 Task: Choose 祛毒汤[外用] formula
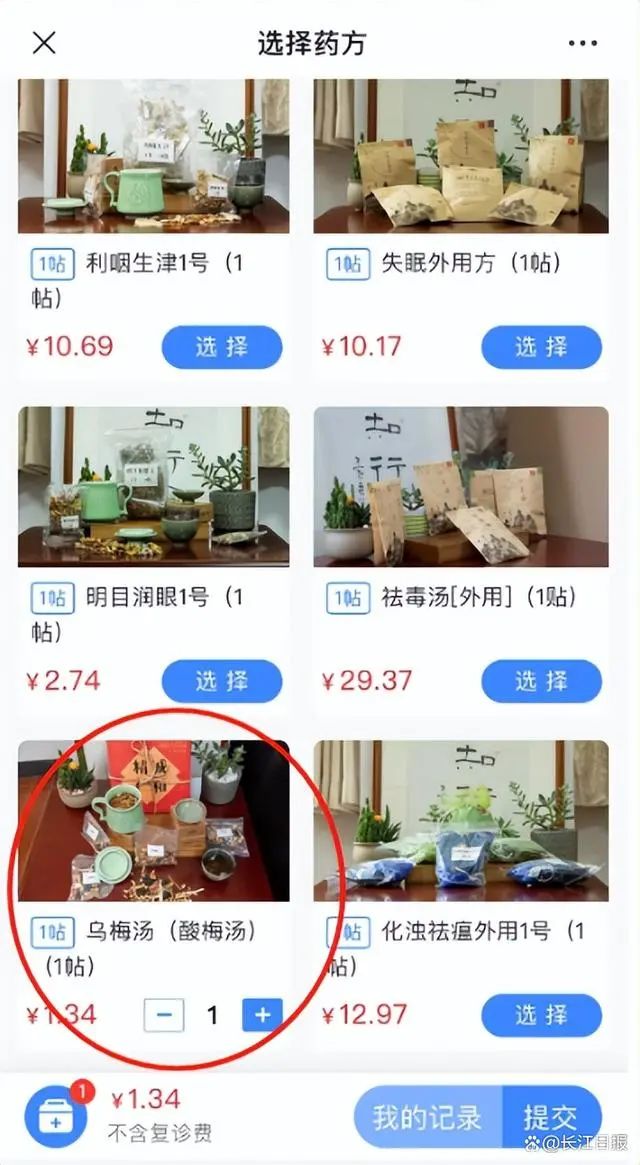pyautogui.click(x=541, y=681)
